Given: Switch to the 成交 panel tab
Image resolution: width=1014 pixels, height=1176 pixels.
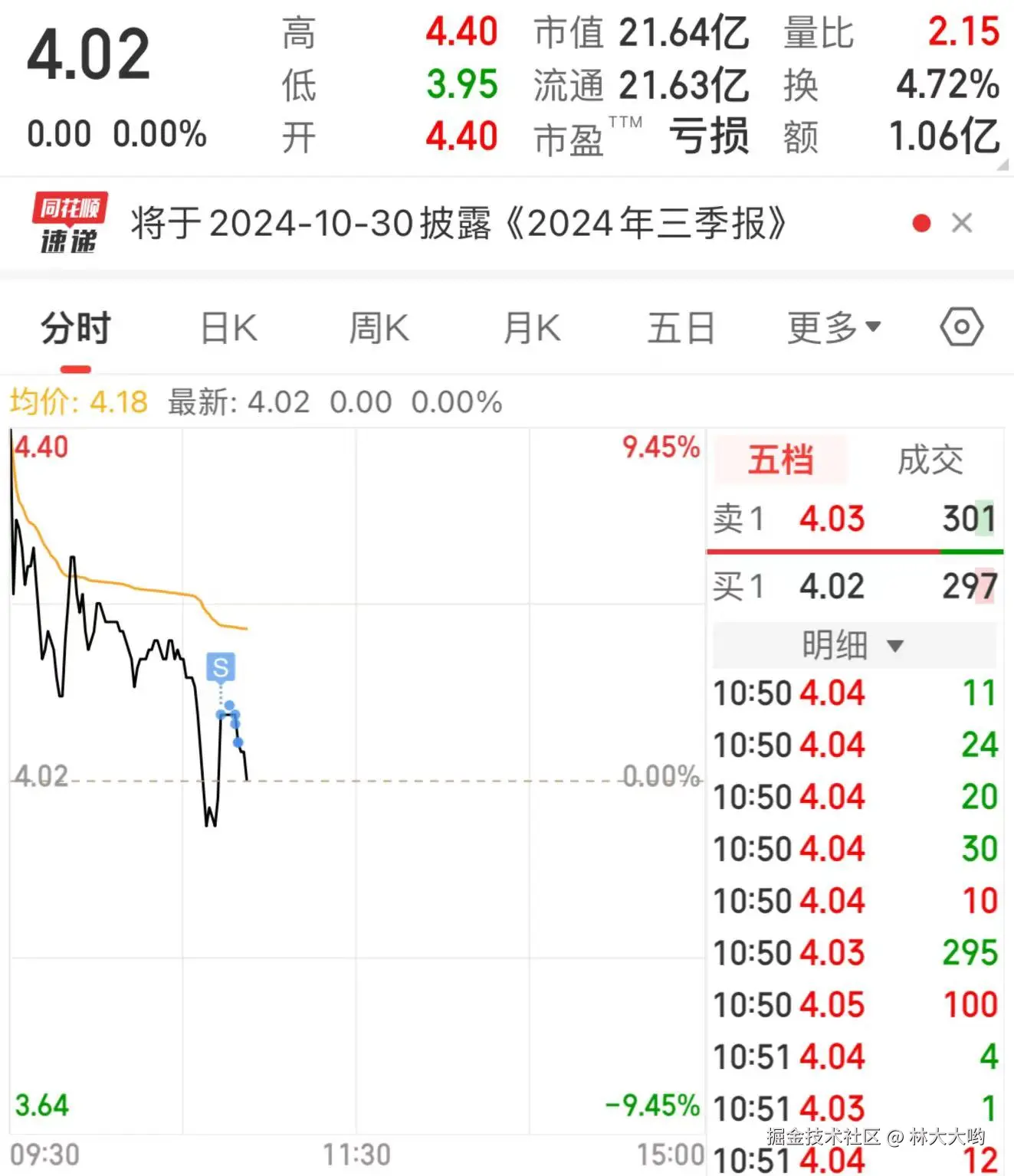Looking at the screenshot, I should pos(930,459).
